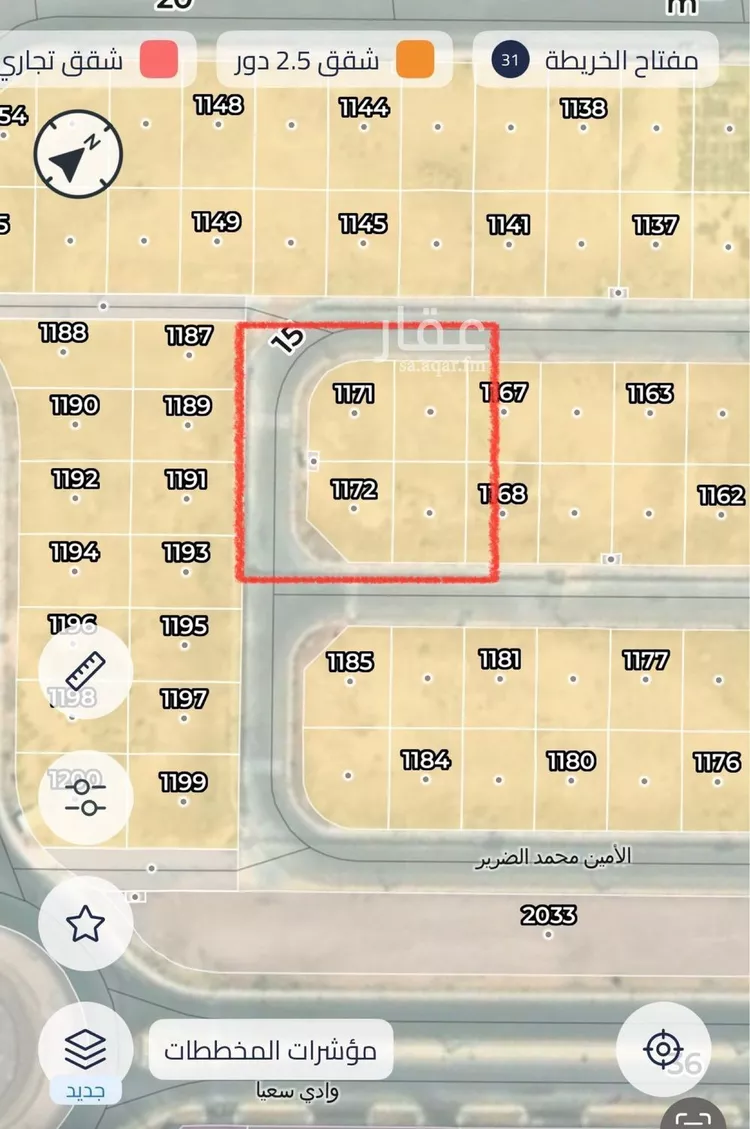Screen dimensions: 750x1129
Task: Open the map filter sliders
Action: (x=86, y=797)
